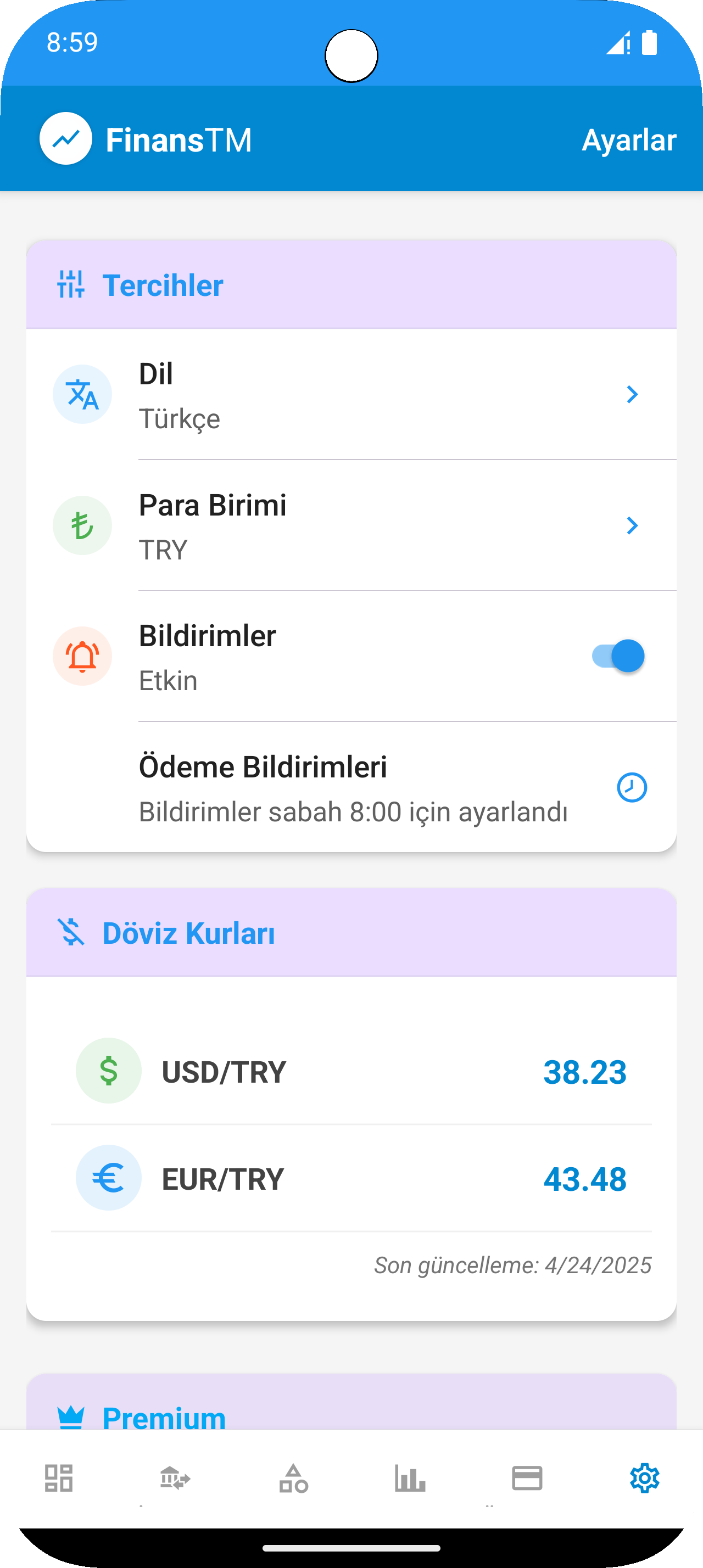View the bar chart statistics tab
Viewport: 703px width, 1568px height.
pyautogui.click(x=410, y=1478)
